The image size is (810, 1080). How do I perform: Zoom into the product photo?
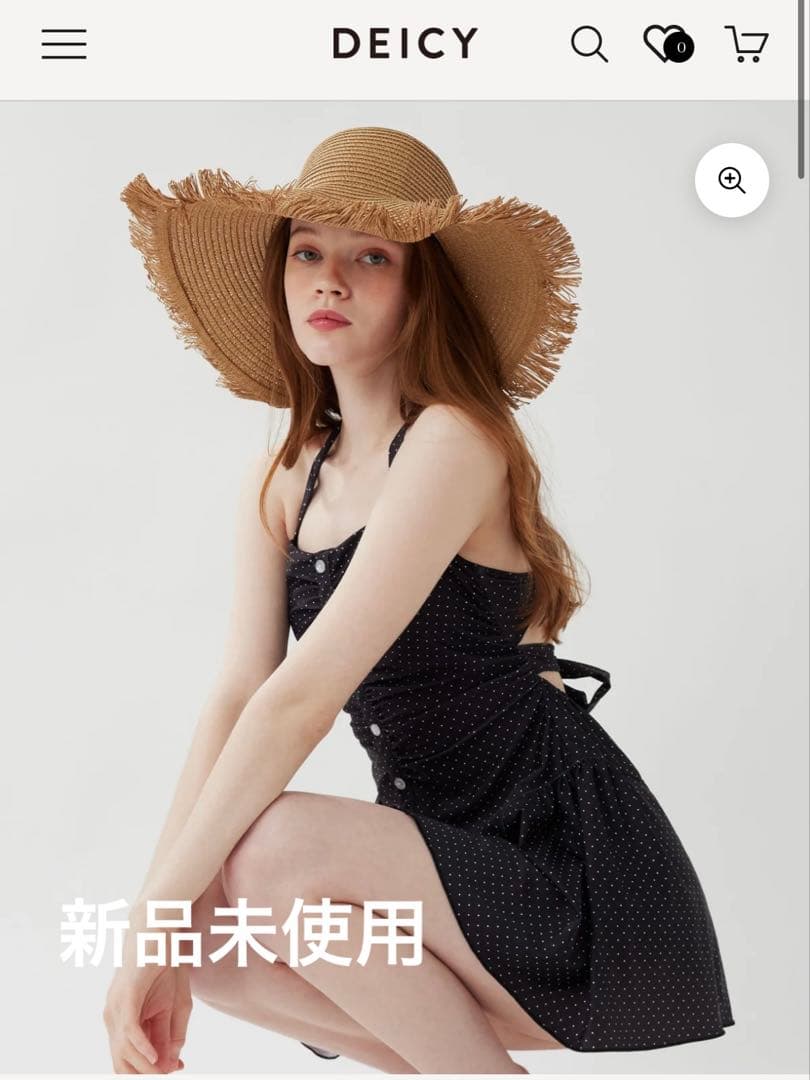click(732, 180)
